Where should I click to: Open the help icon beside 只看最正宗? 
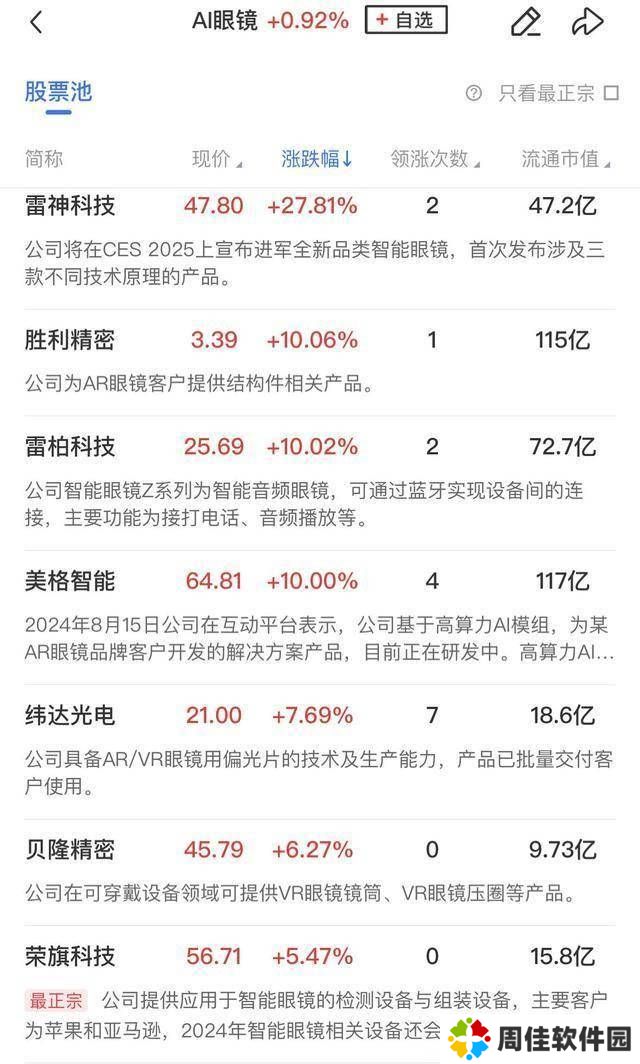(x=474, y=93)
